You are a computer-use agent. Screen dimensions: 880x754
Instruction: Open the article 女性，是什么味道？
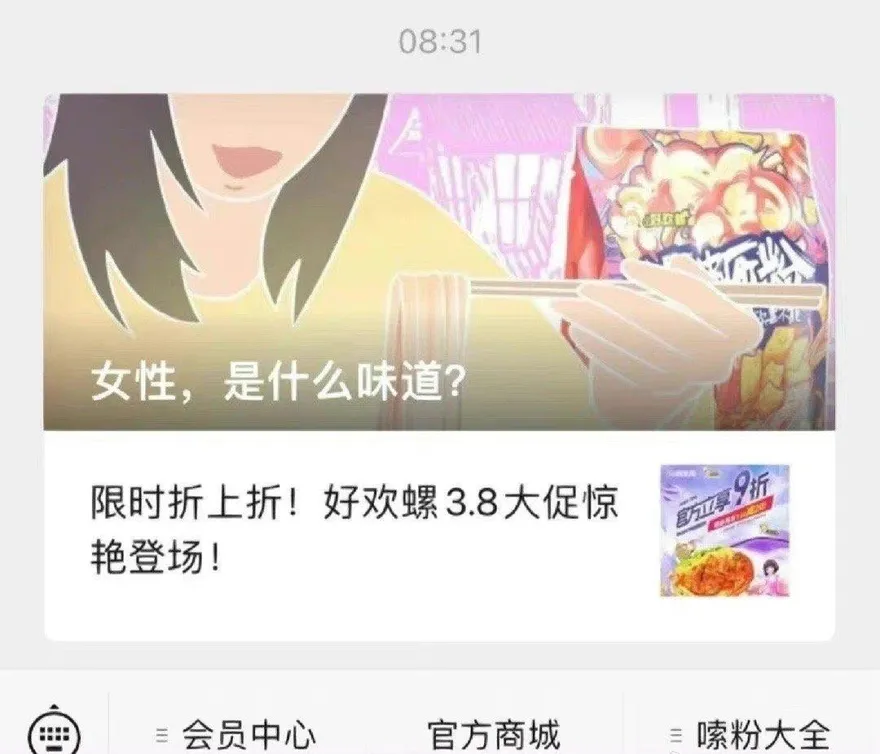[438, 262]
